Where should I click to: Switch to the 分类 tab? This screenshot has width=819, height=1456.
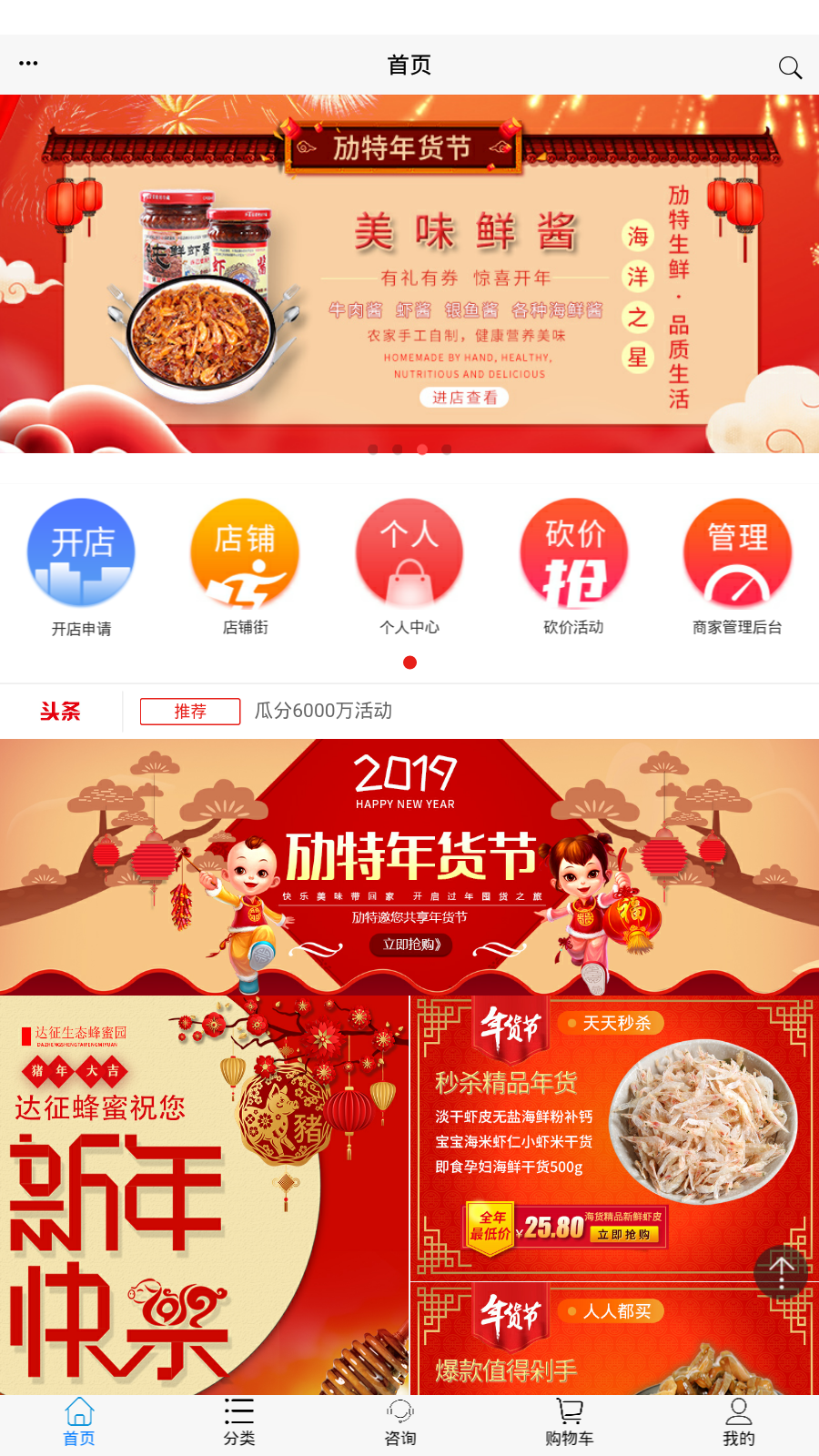[239, 1422]
